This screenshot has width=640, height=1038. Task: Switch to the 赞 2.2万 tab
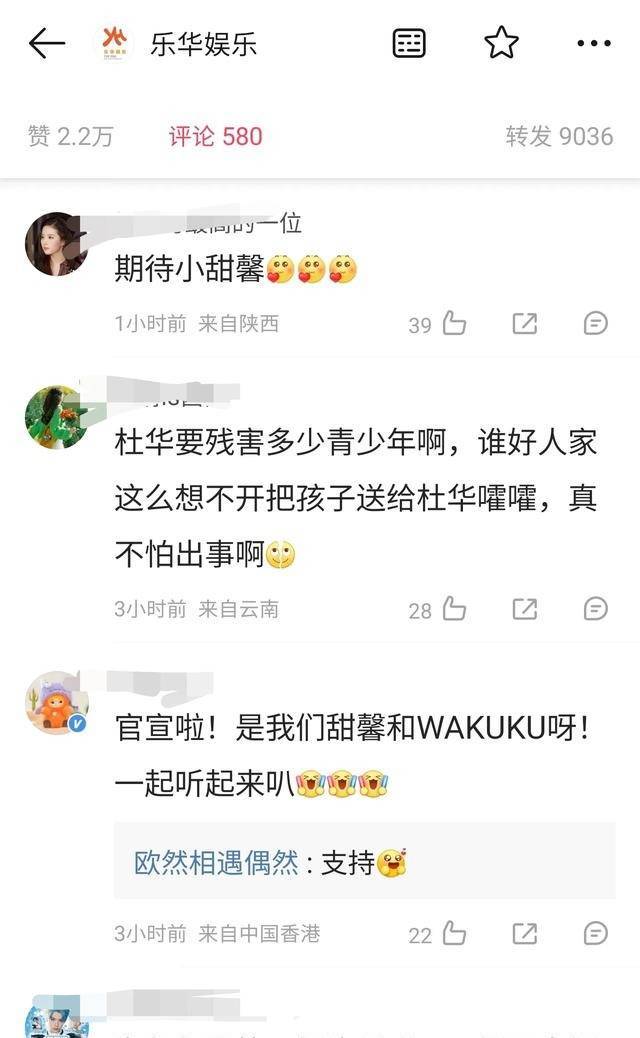coord(70,136)
